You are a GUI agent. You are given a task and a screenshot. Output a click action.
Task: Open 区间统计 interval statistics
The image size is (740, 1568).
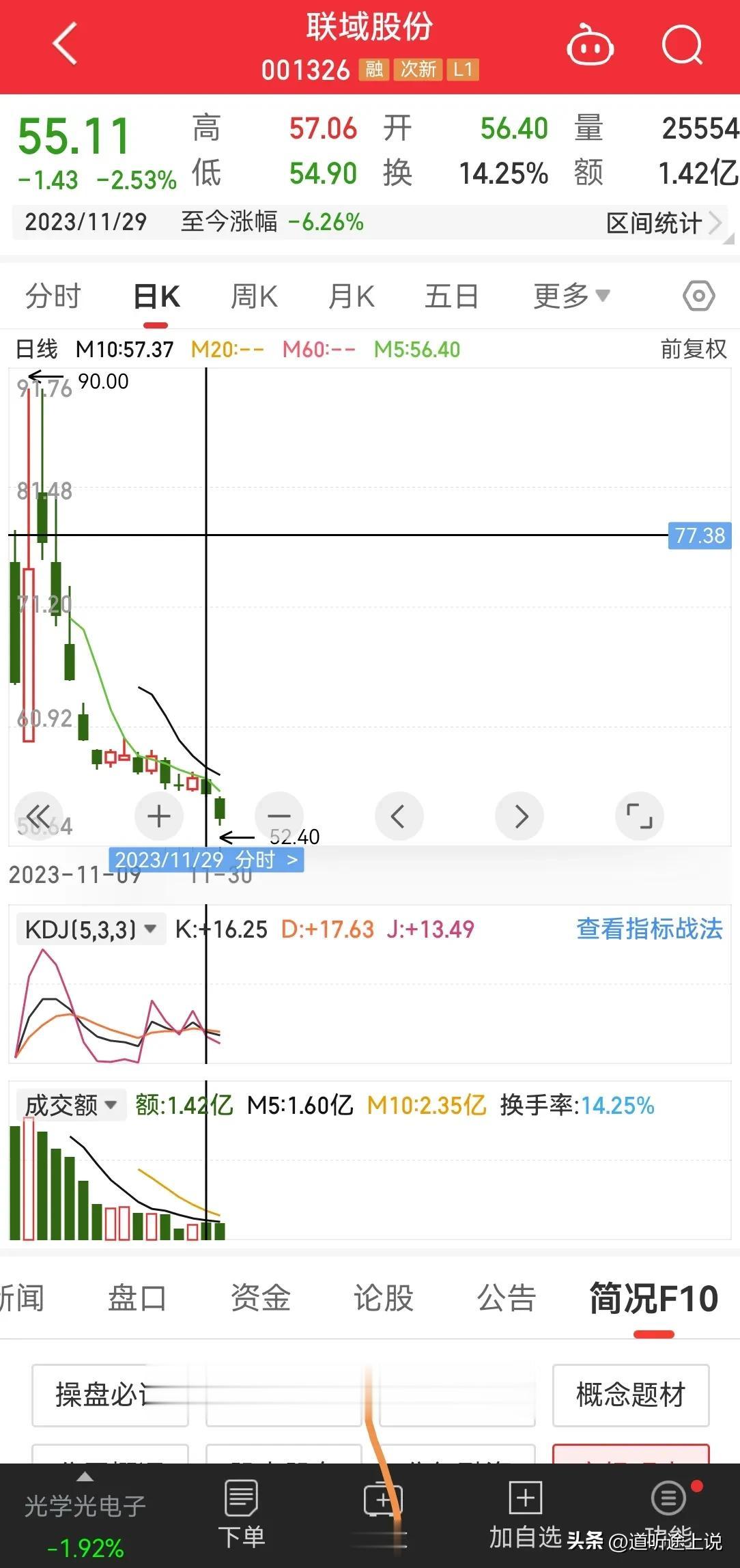coord(664,223)
